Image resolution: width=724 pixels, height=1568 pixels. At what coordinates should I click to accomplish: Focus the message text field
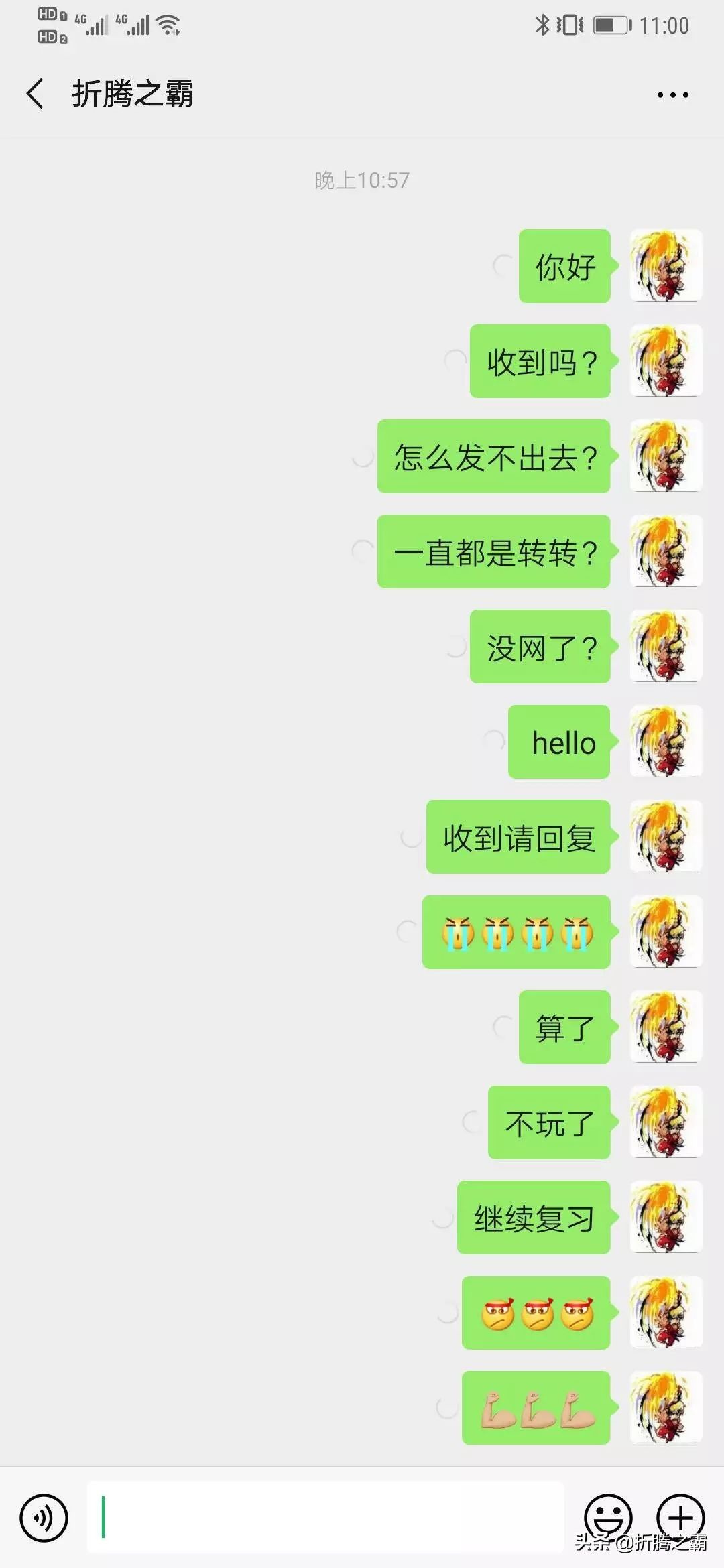[x=325, y=1517]
